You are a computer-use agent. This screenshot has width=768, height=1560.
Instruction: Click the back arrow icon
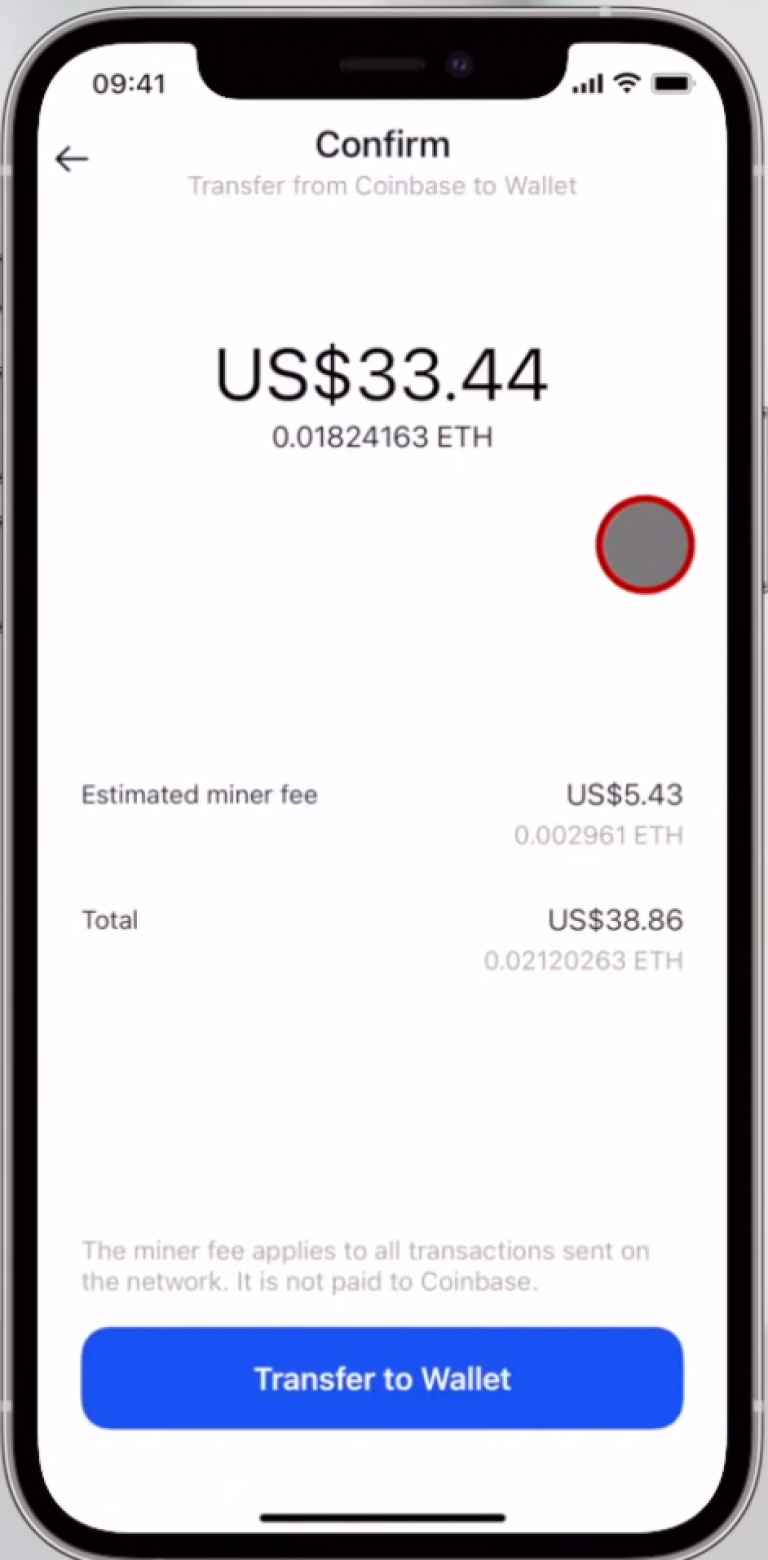[71, 158]
